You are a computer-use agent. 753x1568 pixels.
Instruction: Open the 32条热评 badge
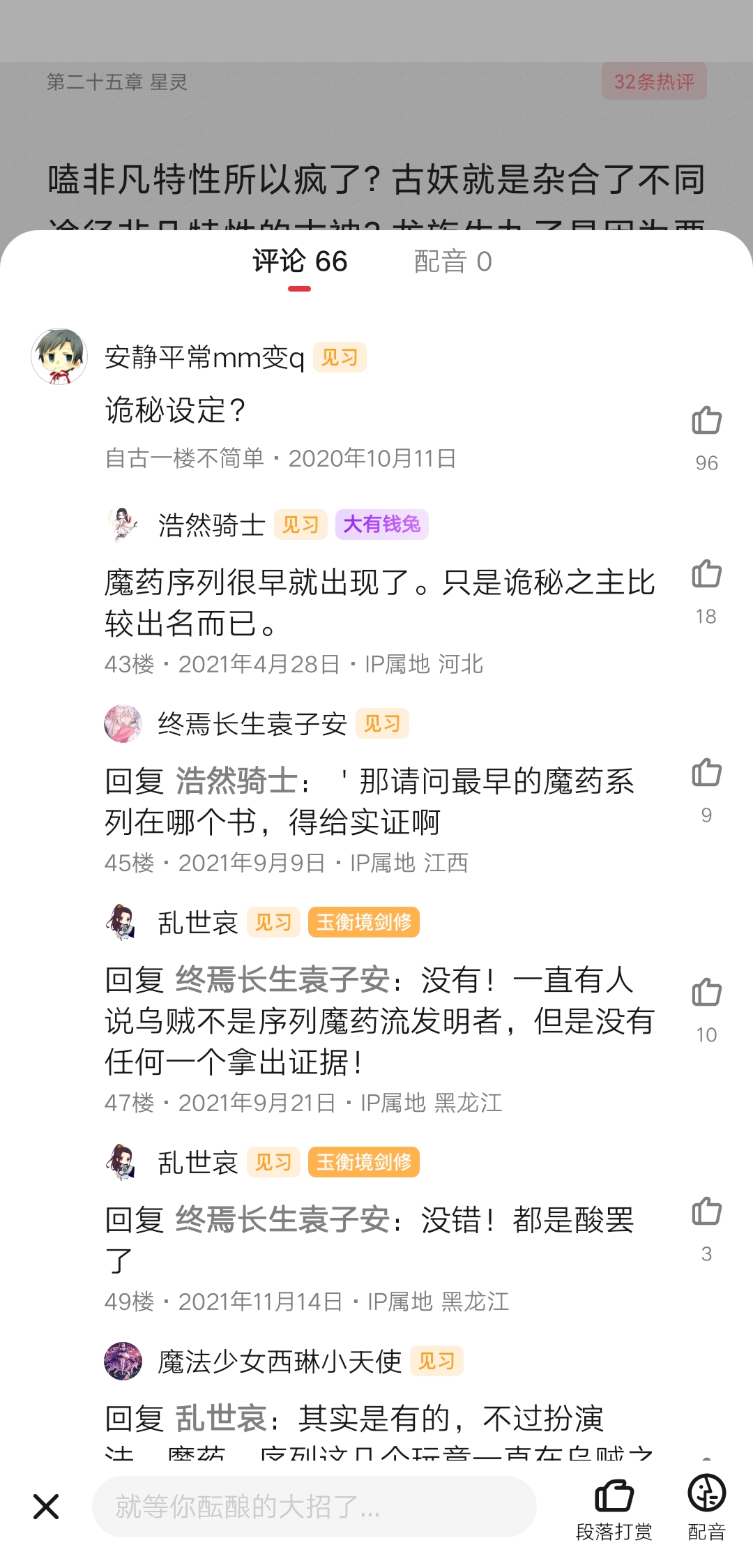(x=654, y=82)
